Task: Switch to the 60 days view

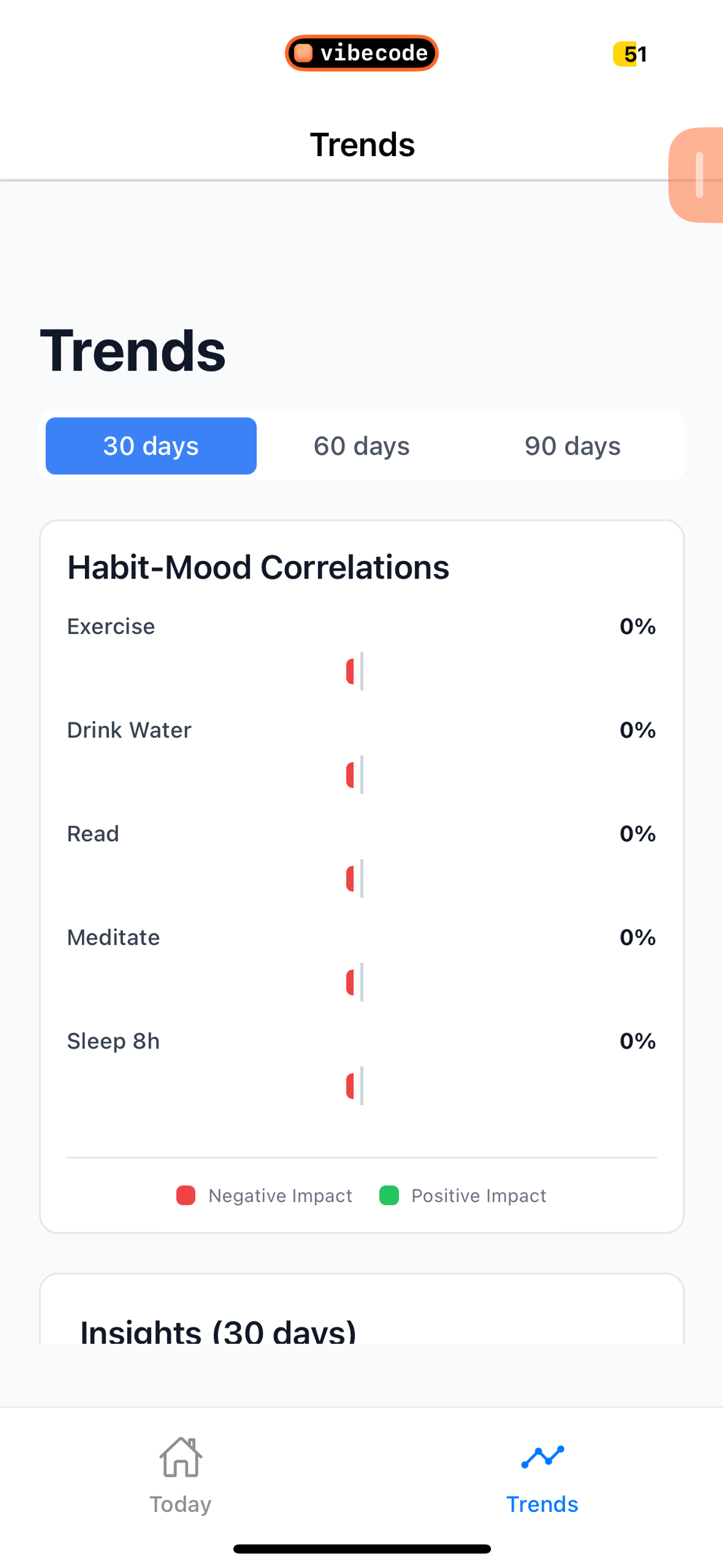Action: [361, 445]
